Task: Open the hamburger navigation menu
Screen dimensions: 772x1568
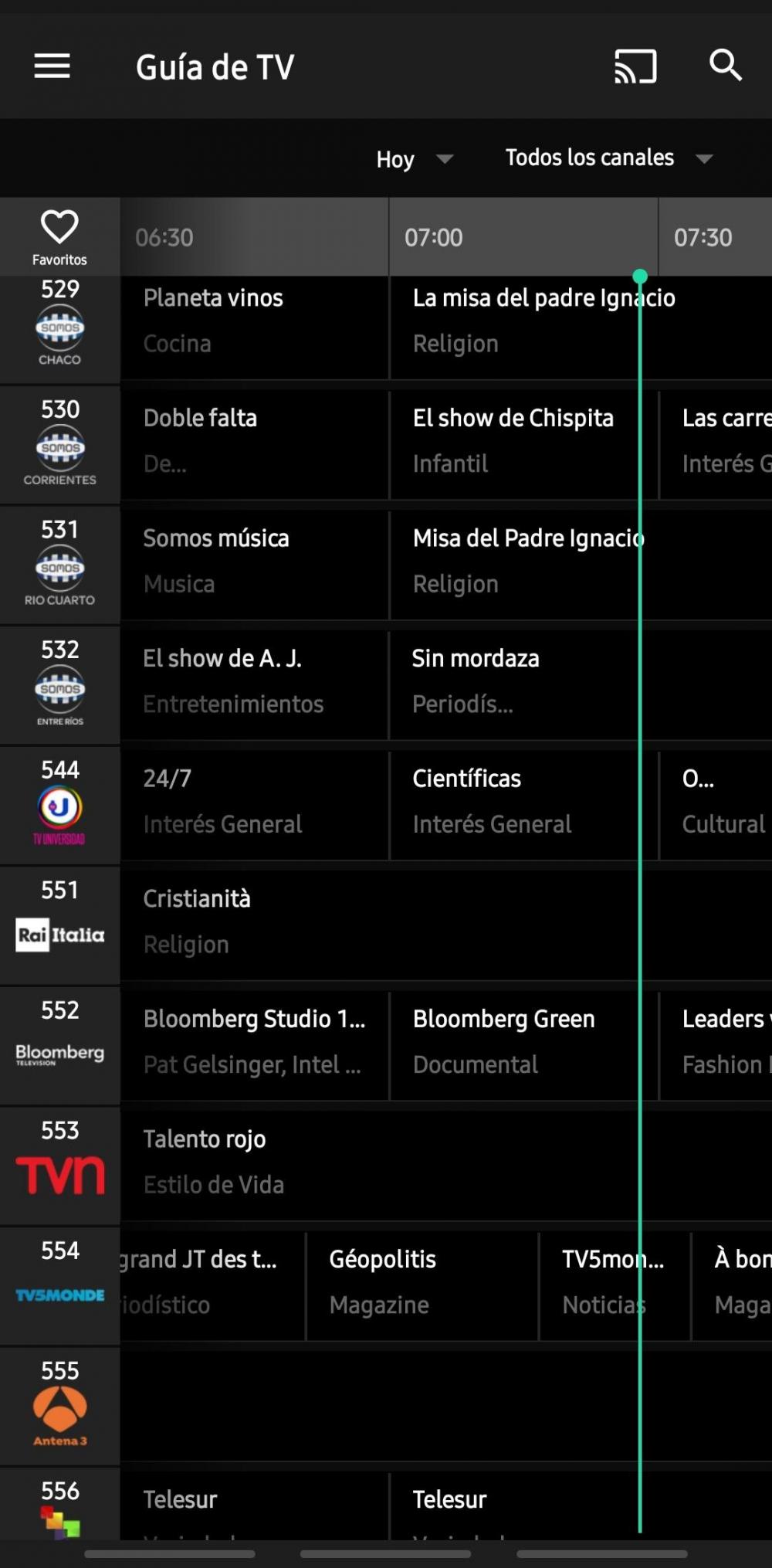Action: tap(52, 66)
